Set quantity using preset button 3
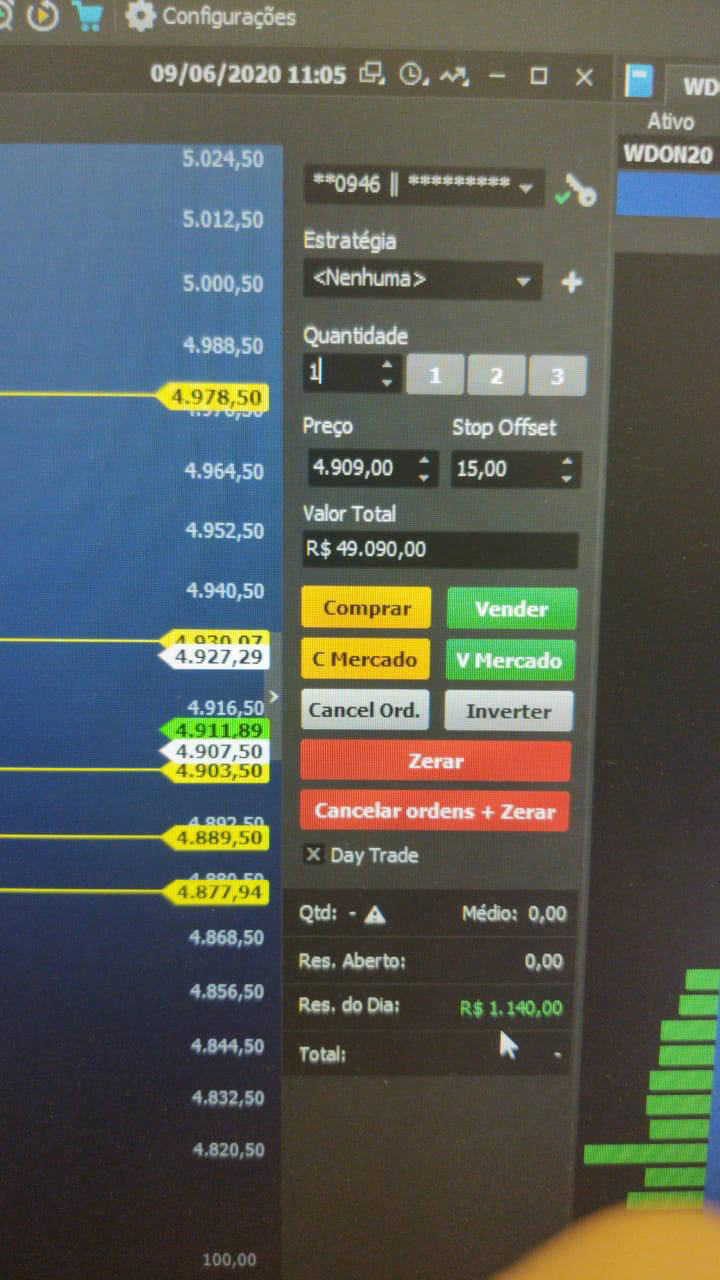This screenshot has width=720, height=1280. tap(558, 376)
